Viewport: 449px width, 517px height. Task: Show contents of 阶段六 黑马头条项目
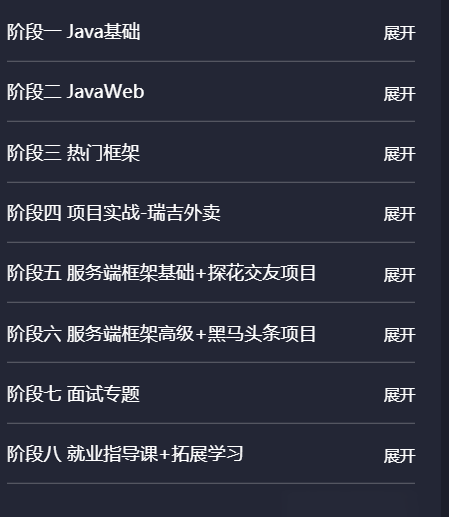coord(399,335)
